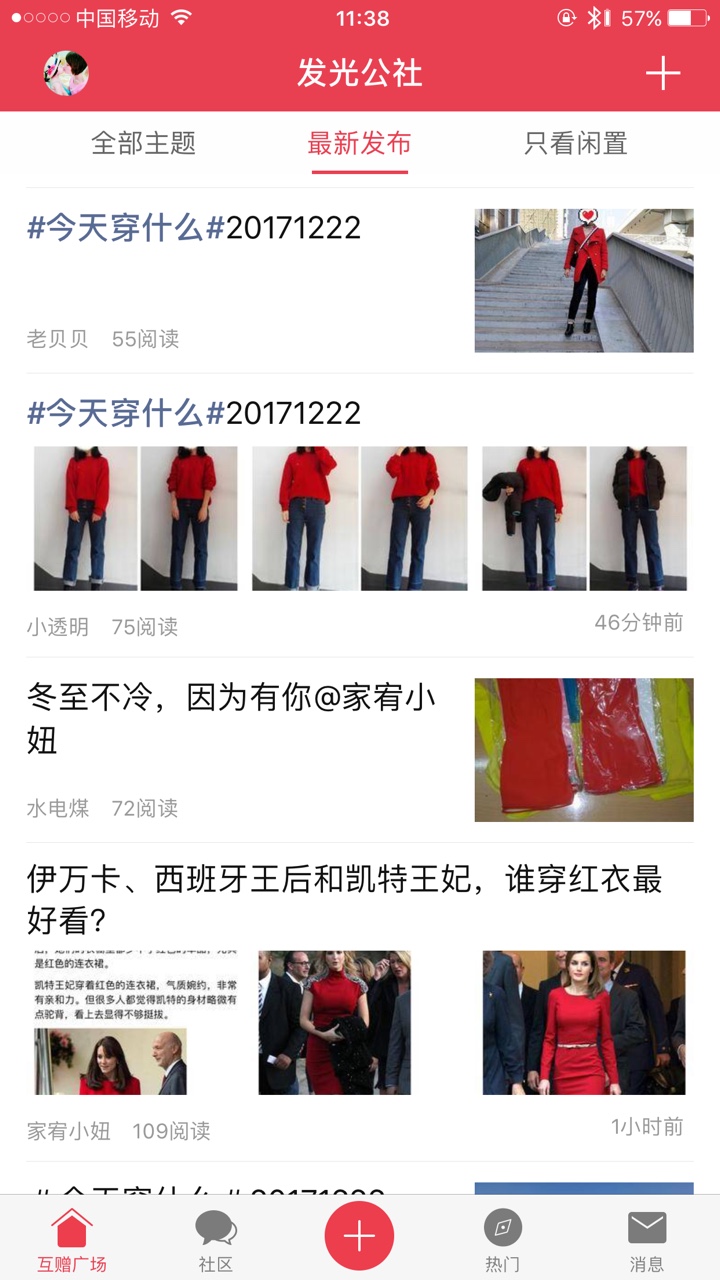Open the 社区 tab

tap(216, 1239)
